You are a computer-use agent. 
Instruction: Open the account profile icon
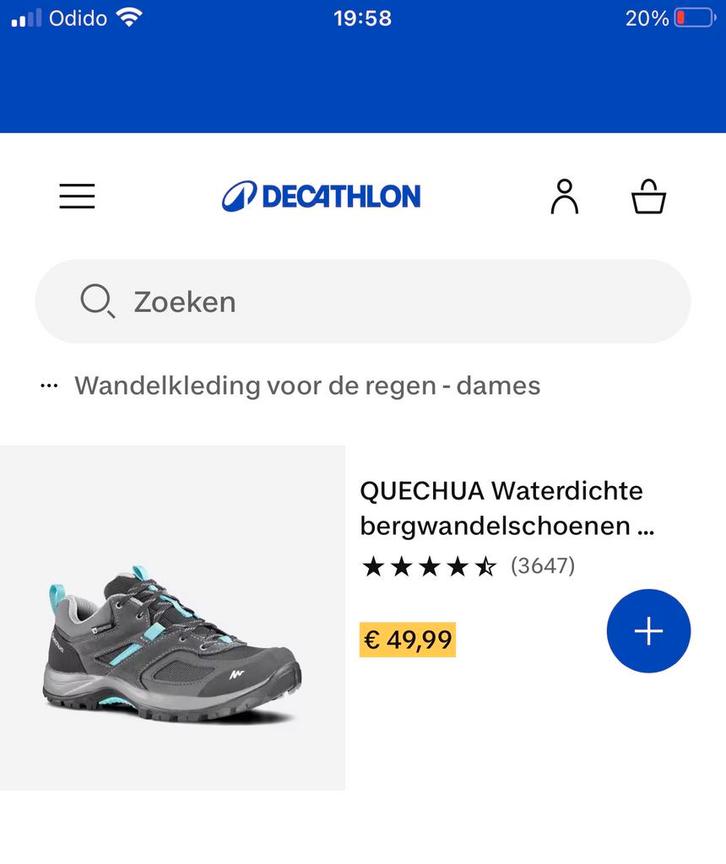tap(566, 196)
